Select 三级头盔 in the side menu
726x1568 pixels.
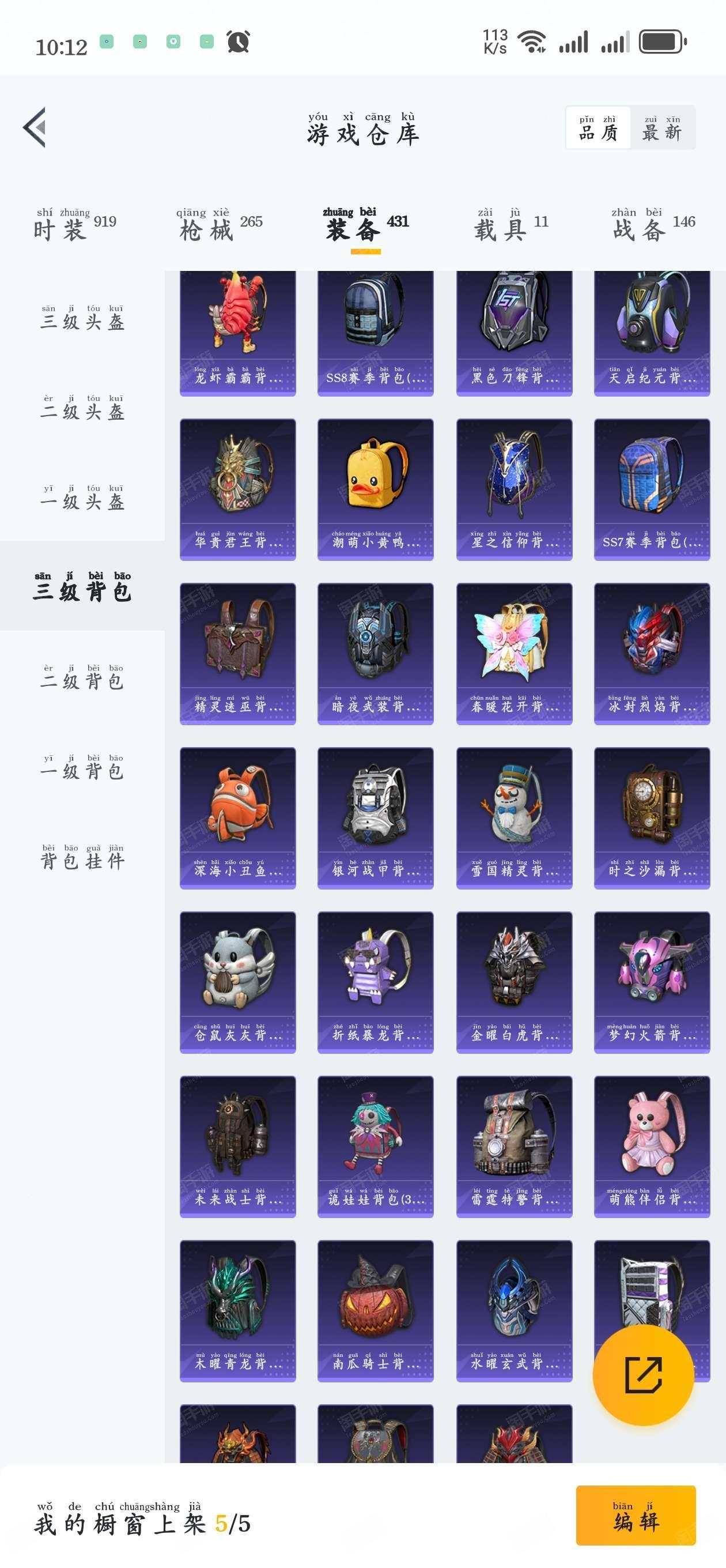pyautogui.click(x=82, y=317)
